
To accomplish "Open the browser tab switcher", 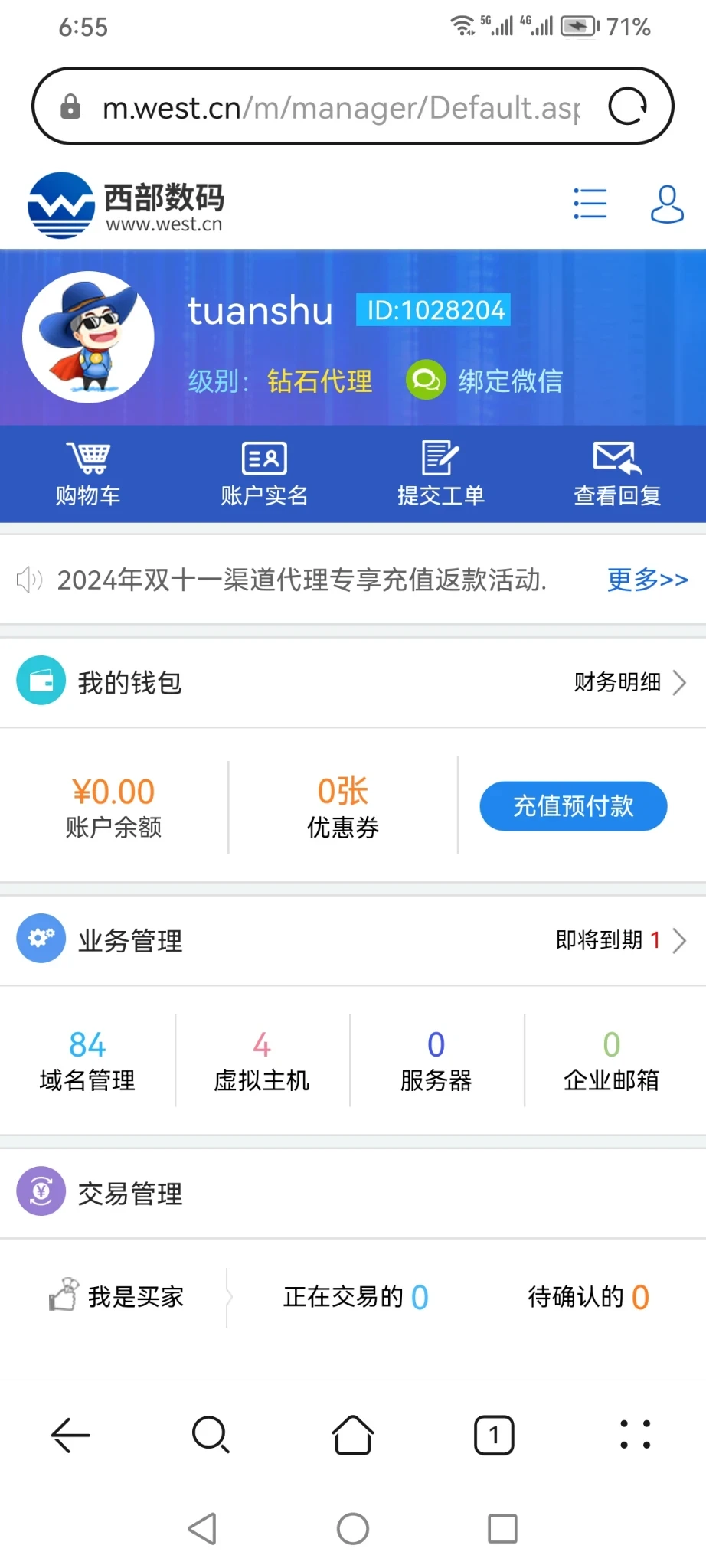I will (x=494, y=1435).
